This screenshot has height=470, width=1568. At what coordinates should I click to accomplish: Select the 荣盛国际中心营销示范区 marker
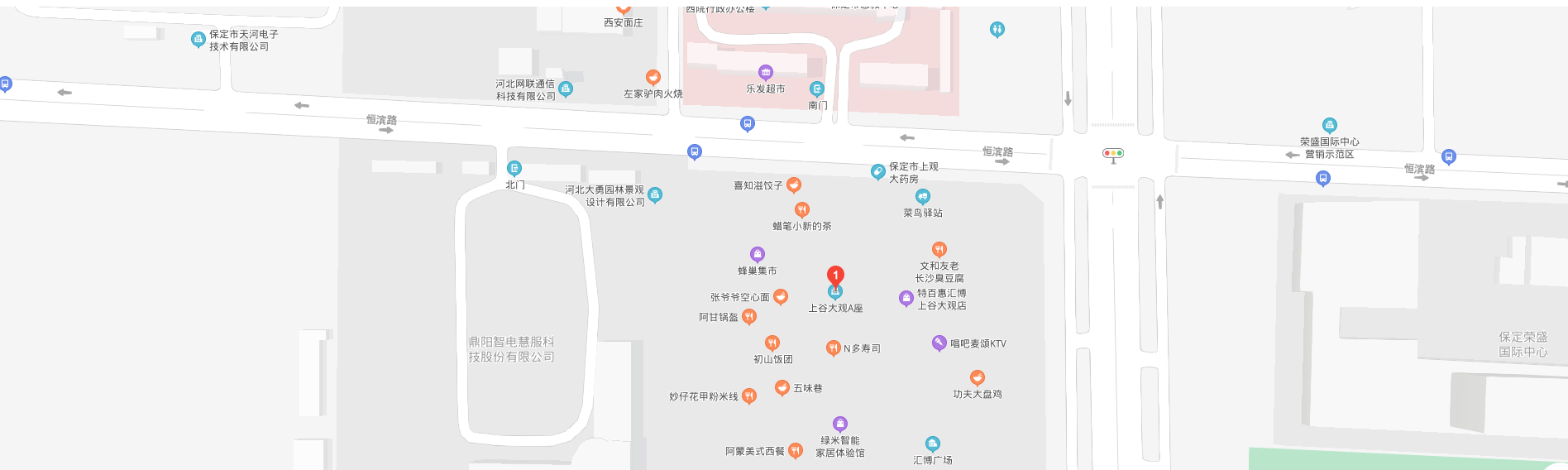(x=1330, y=126)
